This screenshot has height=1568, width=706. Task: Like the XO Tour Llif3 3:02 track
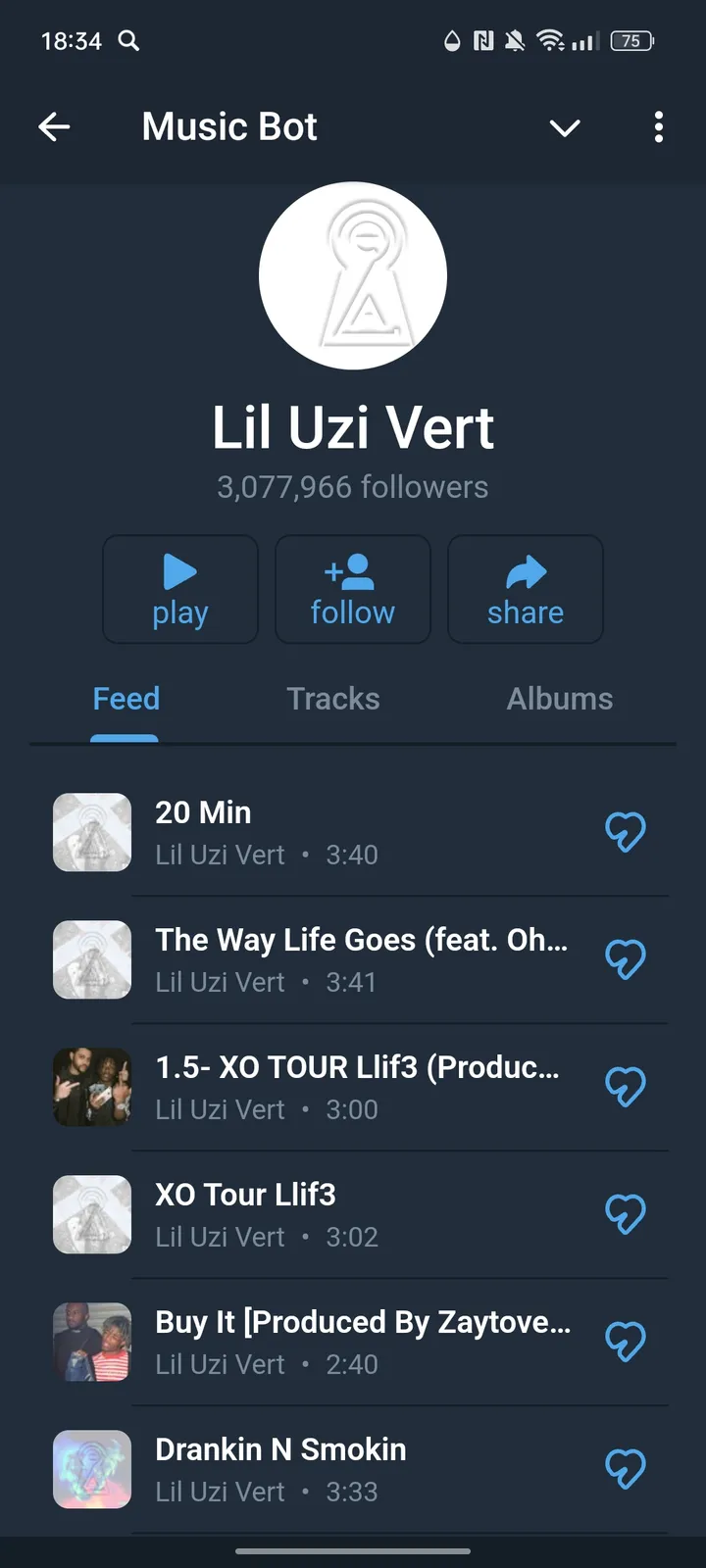coord(625,1214)
